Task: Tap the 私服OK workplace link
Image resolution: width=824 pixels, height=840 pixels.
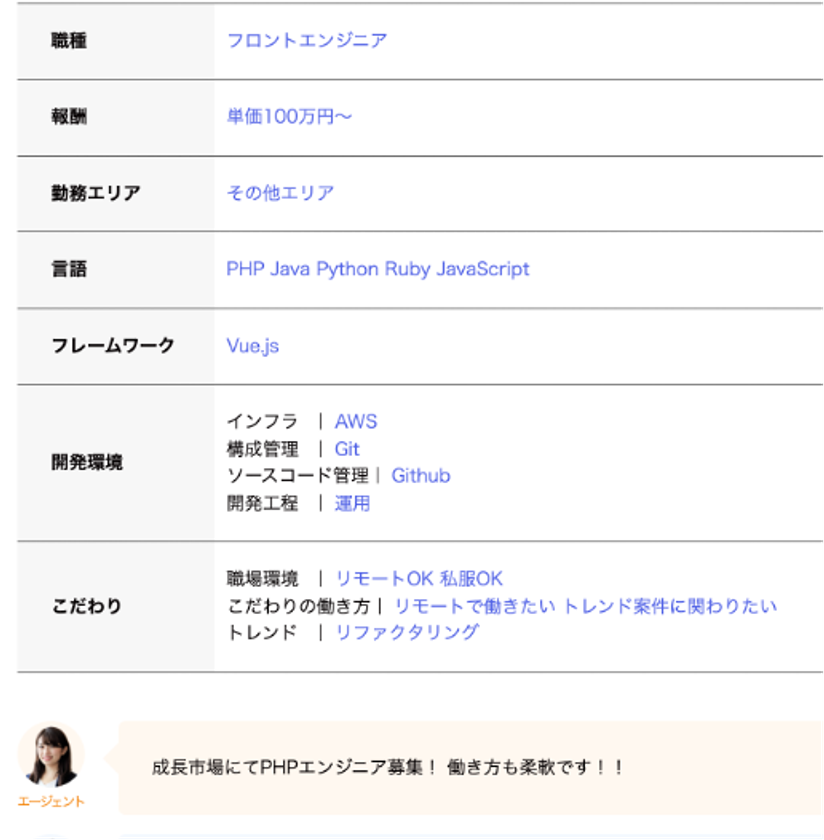Action: 471,579
